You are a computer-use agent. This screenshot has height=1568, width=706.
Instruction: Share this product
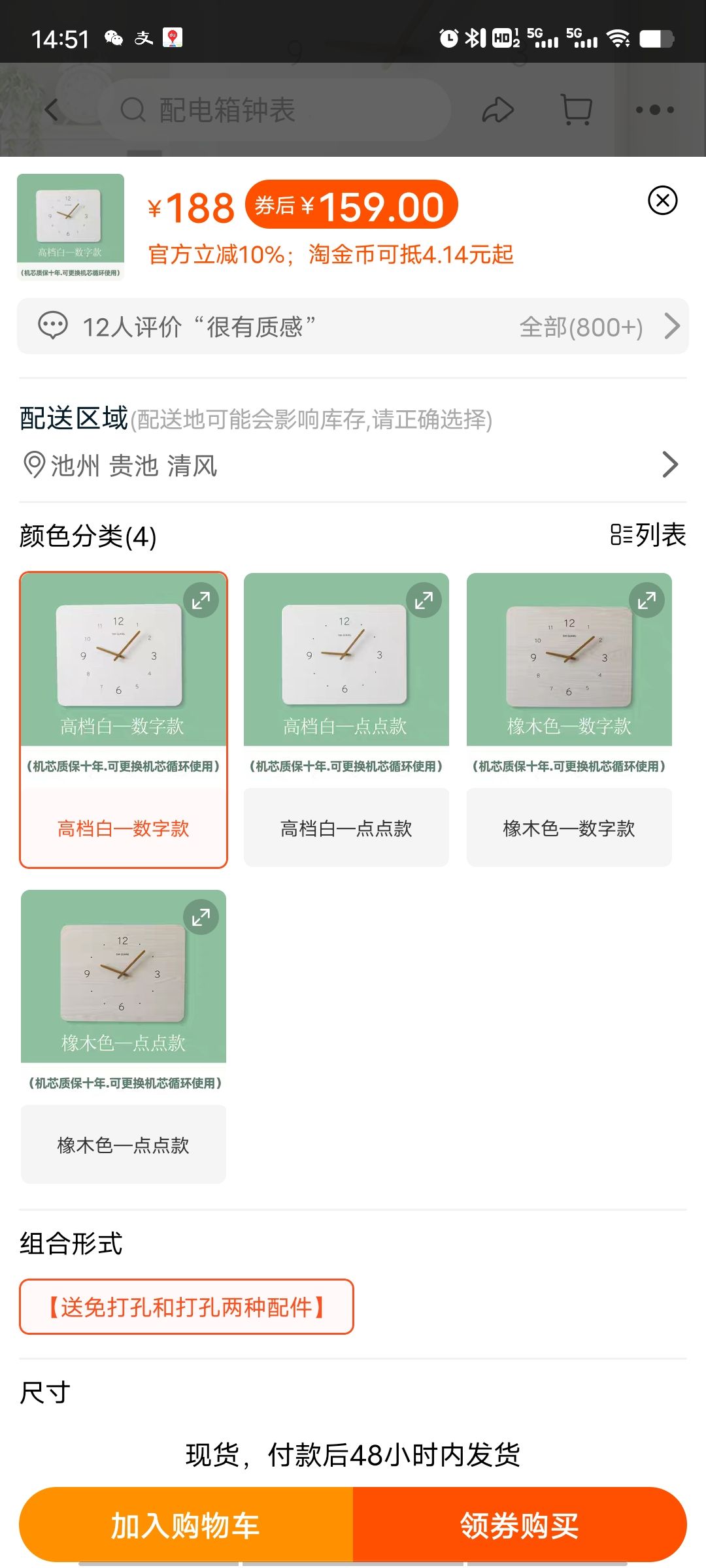[497, 110]
